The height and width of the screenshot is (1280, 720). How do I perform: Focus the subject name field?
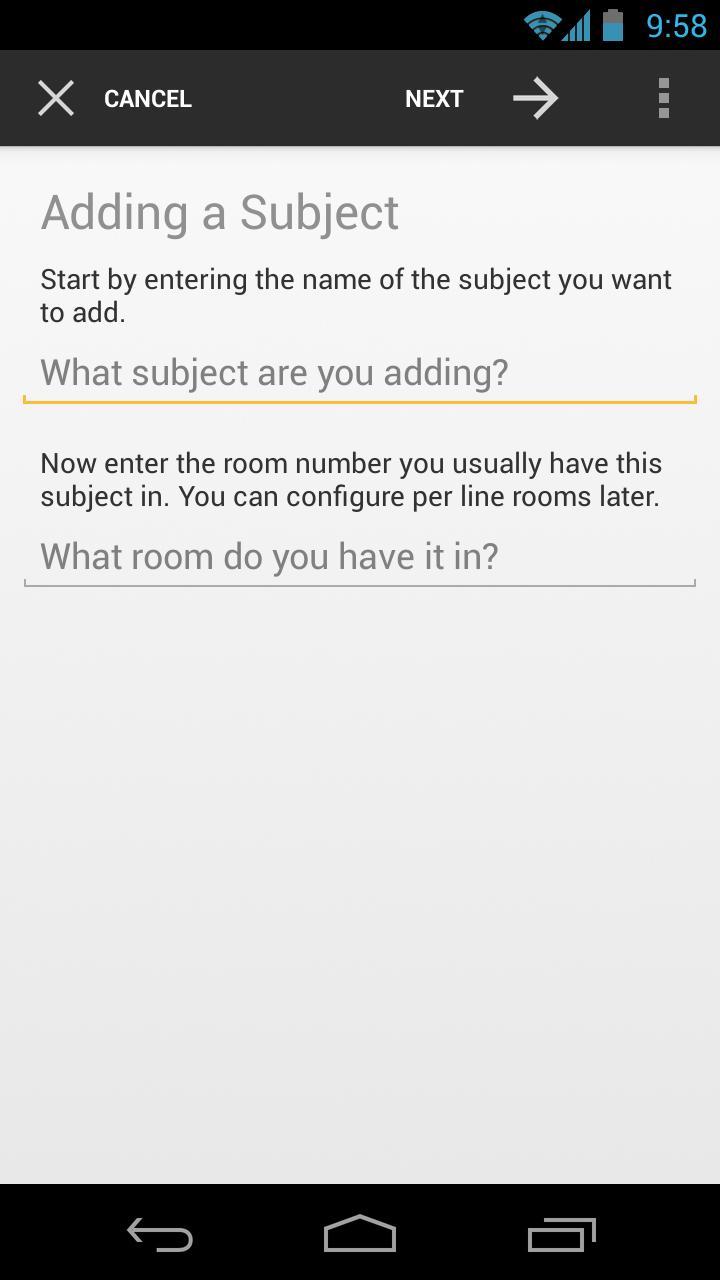point(359,373)
